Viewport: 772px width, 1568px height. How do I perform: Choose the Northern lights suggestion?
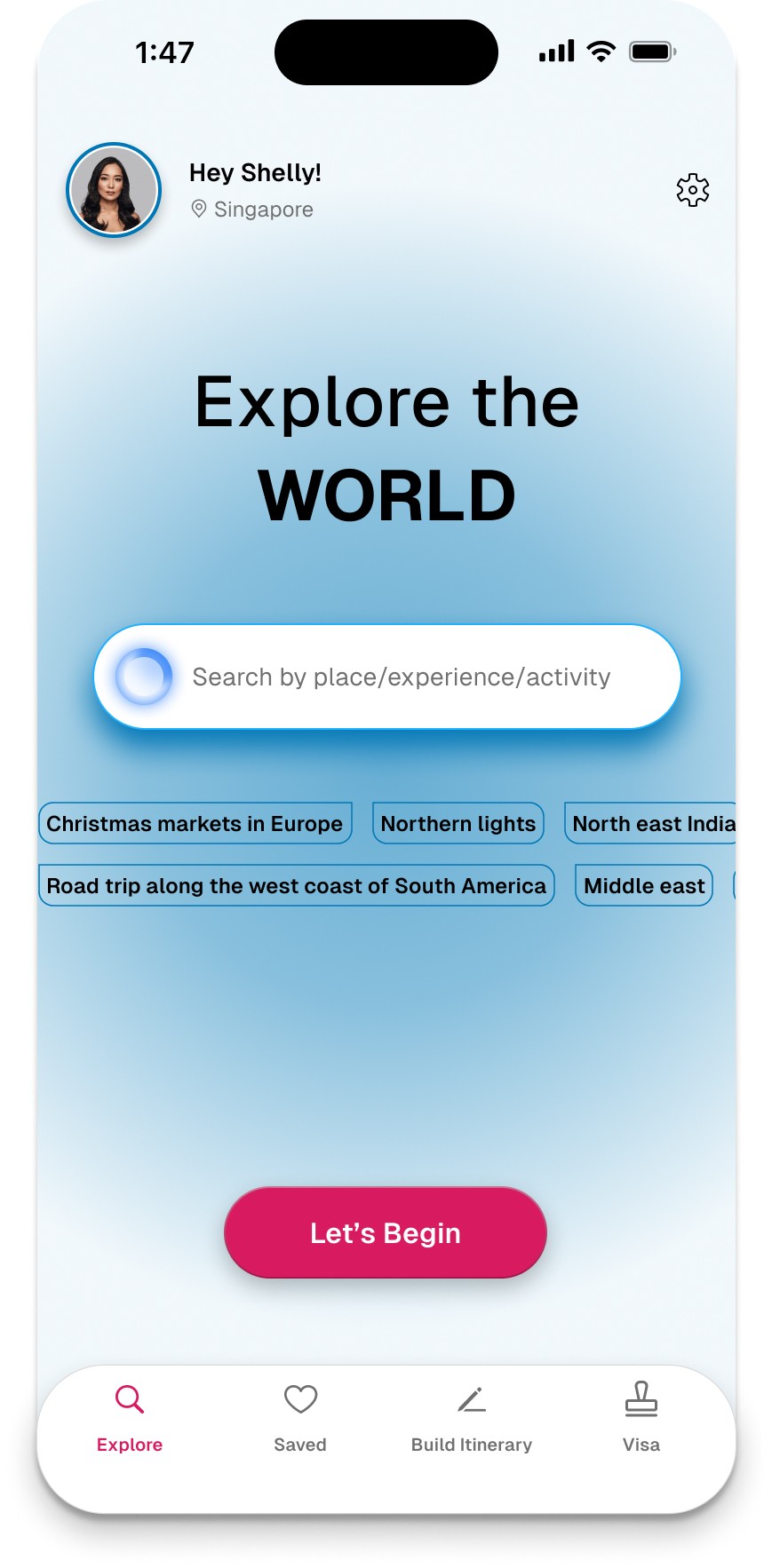pyautogui.click(x=458, y=823)
